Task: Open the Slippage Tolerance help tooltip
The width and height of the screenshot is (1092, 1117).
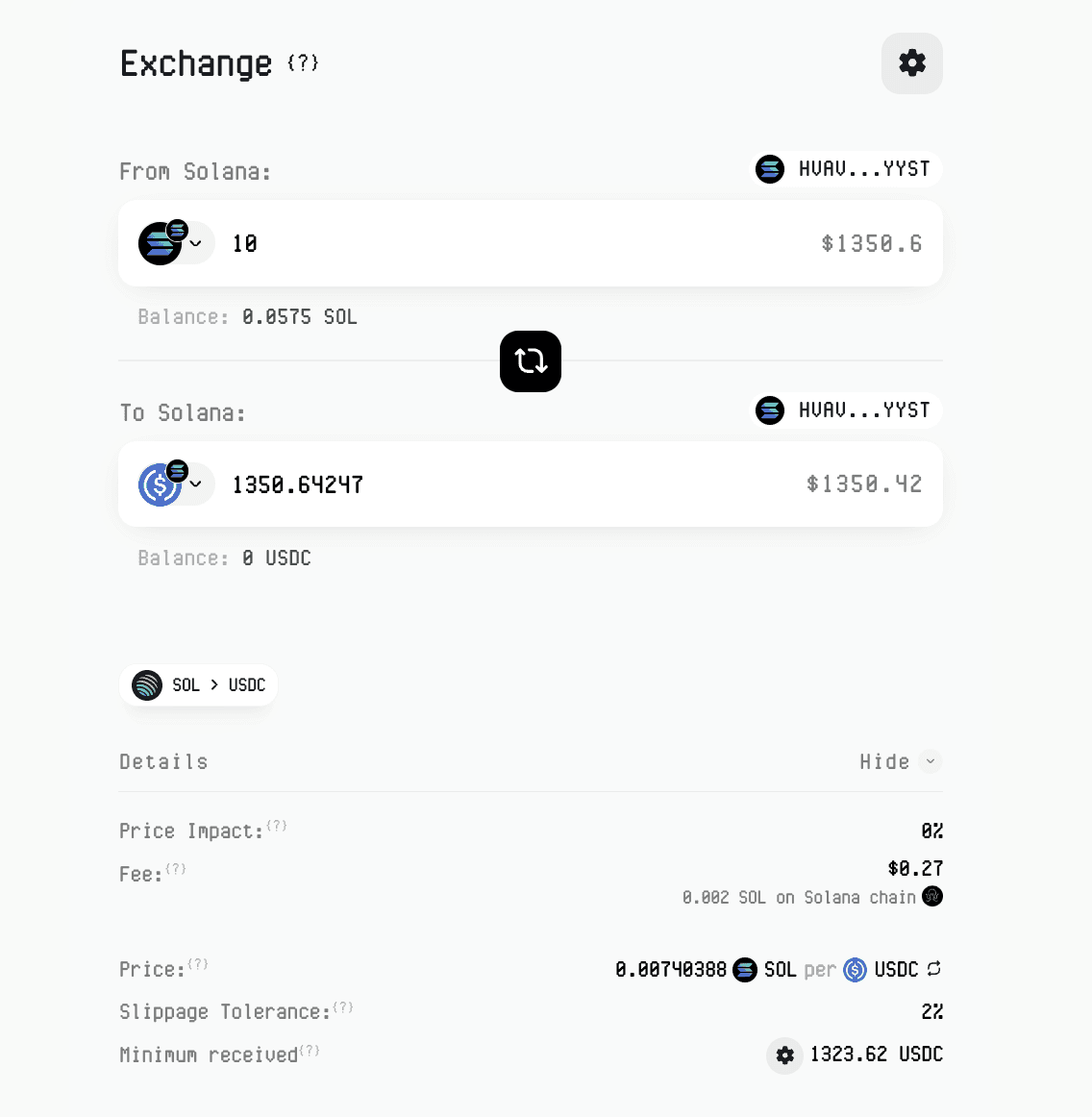Action: click(343, 1005)
